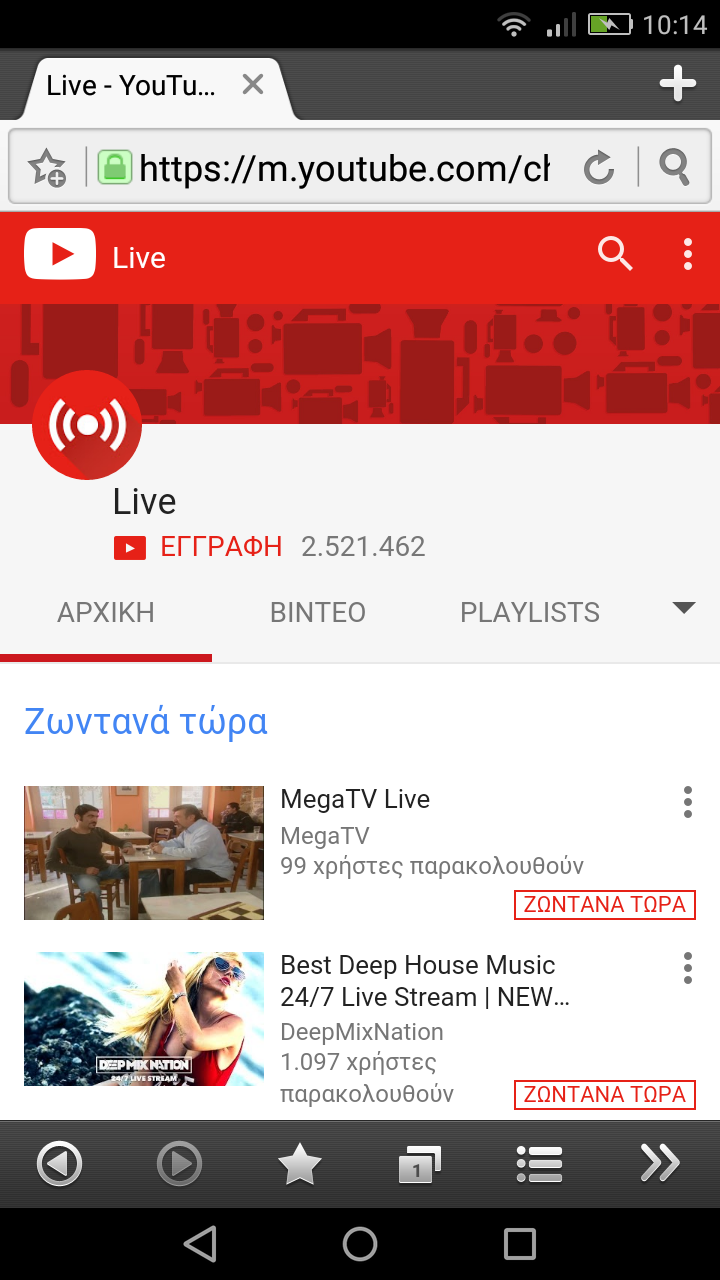Close the Live - YouTube browser tab
Viewport: 720px width, 1280px height.
click(253, 85)
